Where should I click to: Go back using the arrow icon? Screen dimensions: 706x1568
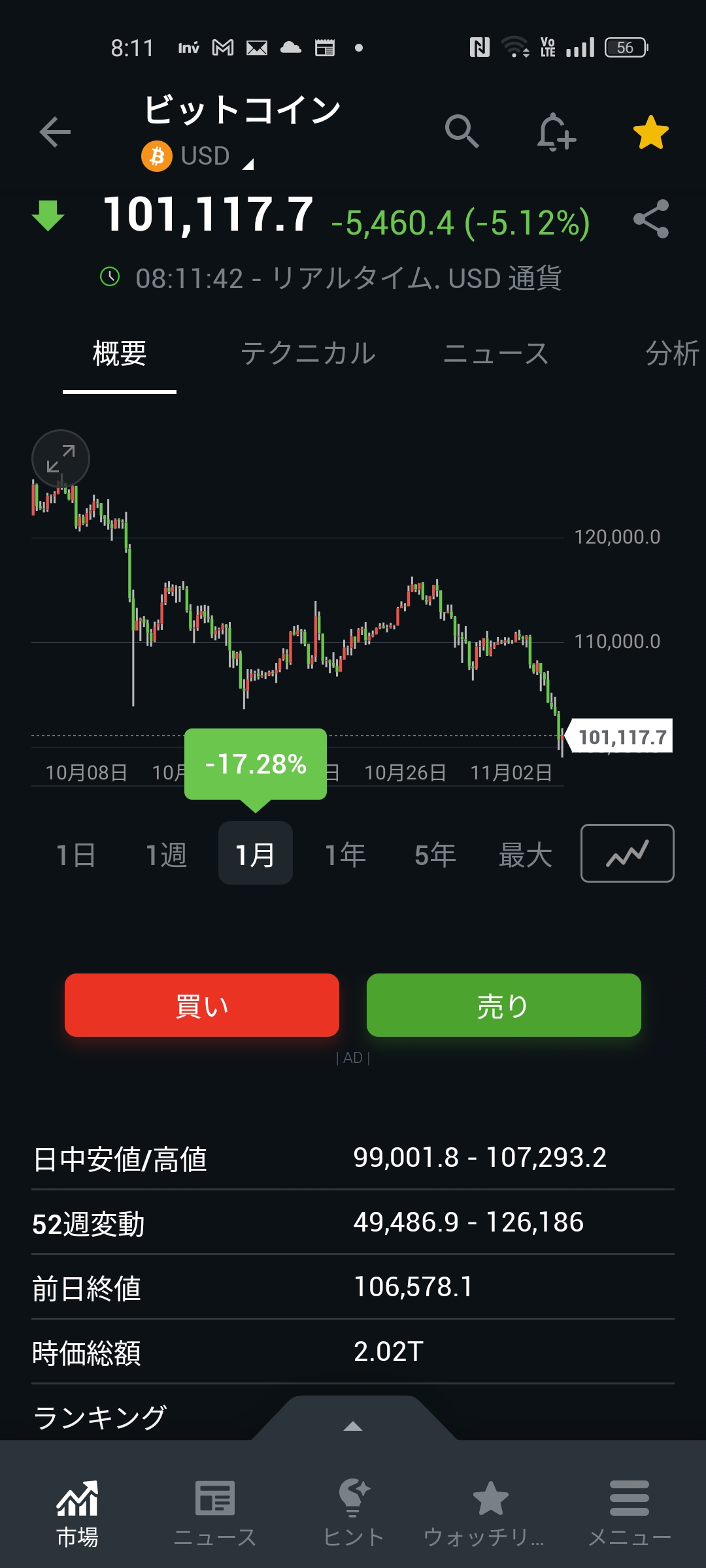pyautogui.click(x=55, y=133)
